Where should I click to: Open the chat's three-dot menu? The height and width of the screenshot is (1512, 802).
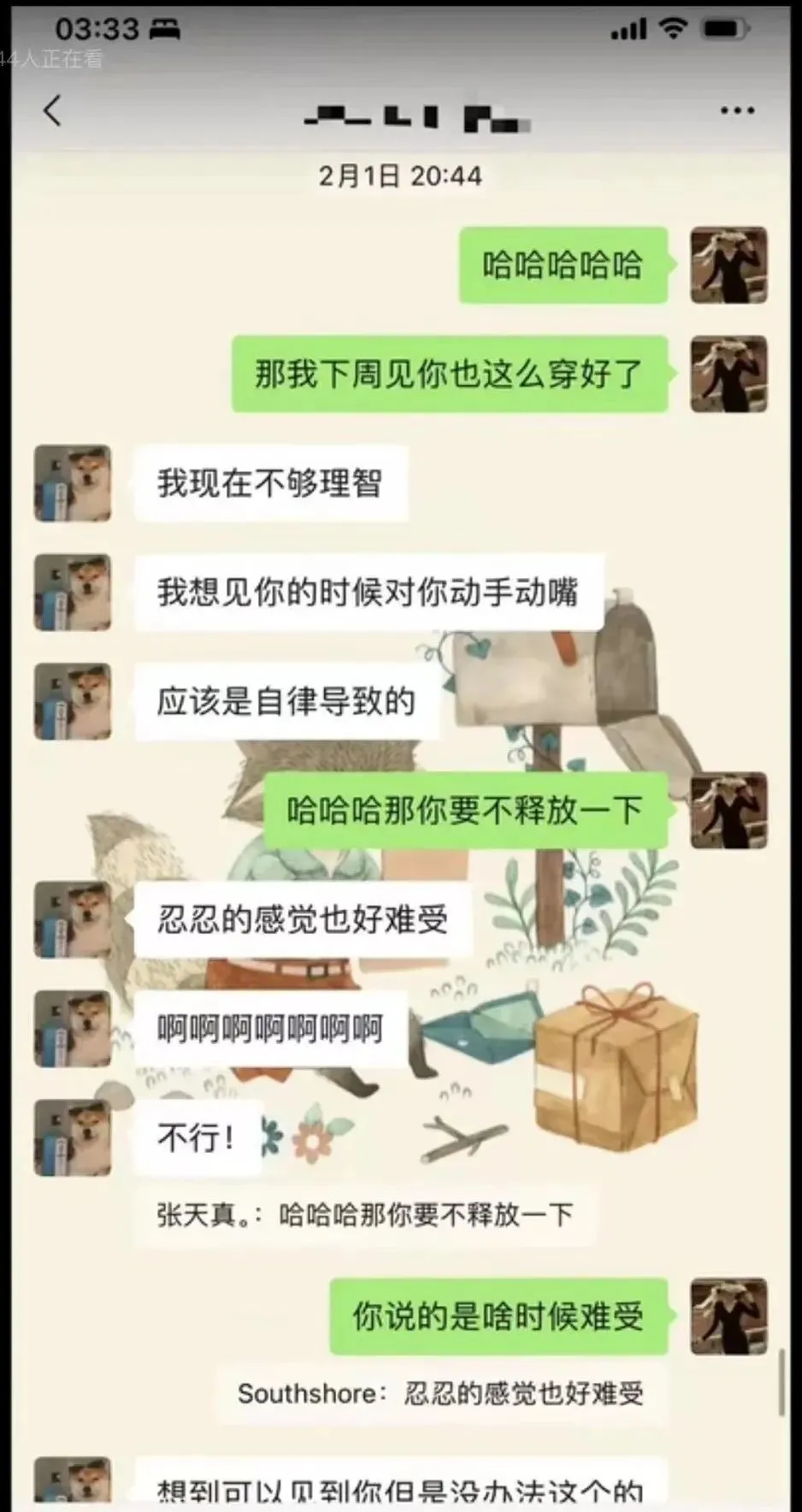coord(736,111)
